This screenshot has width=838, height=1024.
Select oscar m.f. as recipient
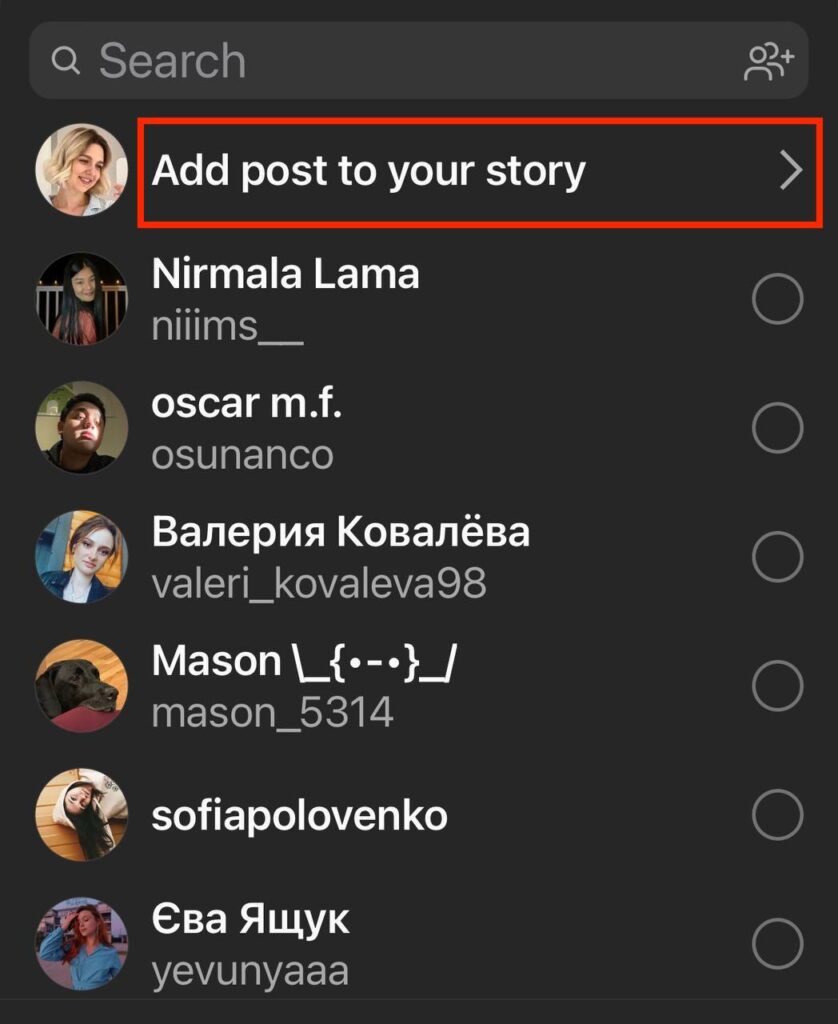point(777,429)
